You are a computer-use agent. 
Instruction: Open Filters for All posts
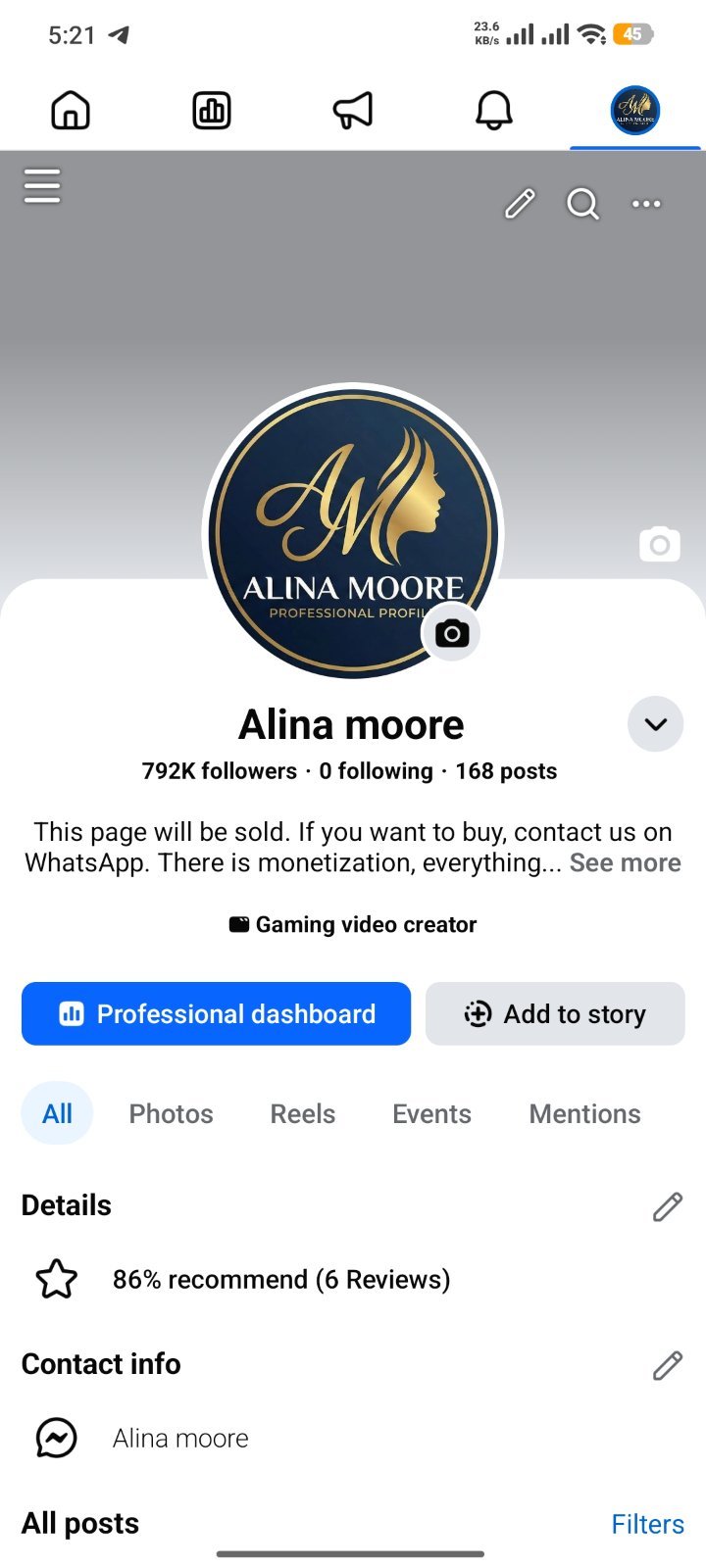(647, 1524)
